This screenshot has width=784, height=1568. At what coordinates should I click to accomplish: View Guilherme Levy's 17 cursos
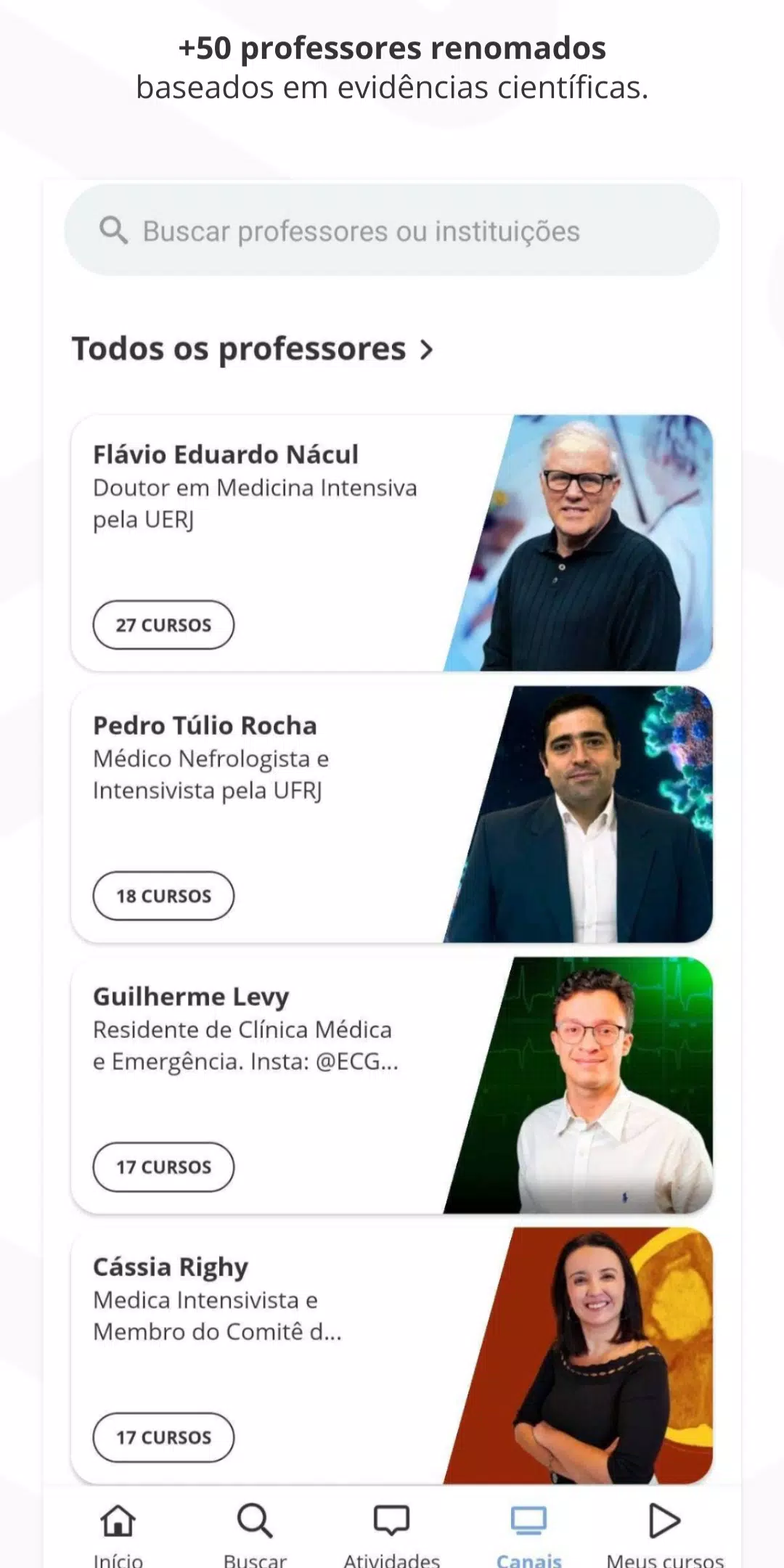(x=163, y=1167)
